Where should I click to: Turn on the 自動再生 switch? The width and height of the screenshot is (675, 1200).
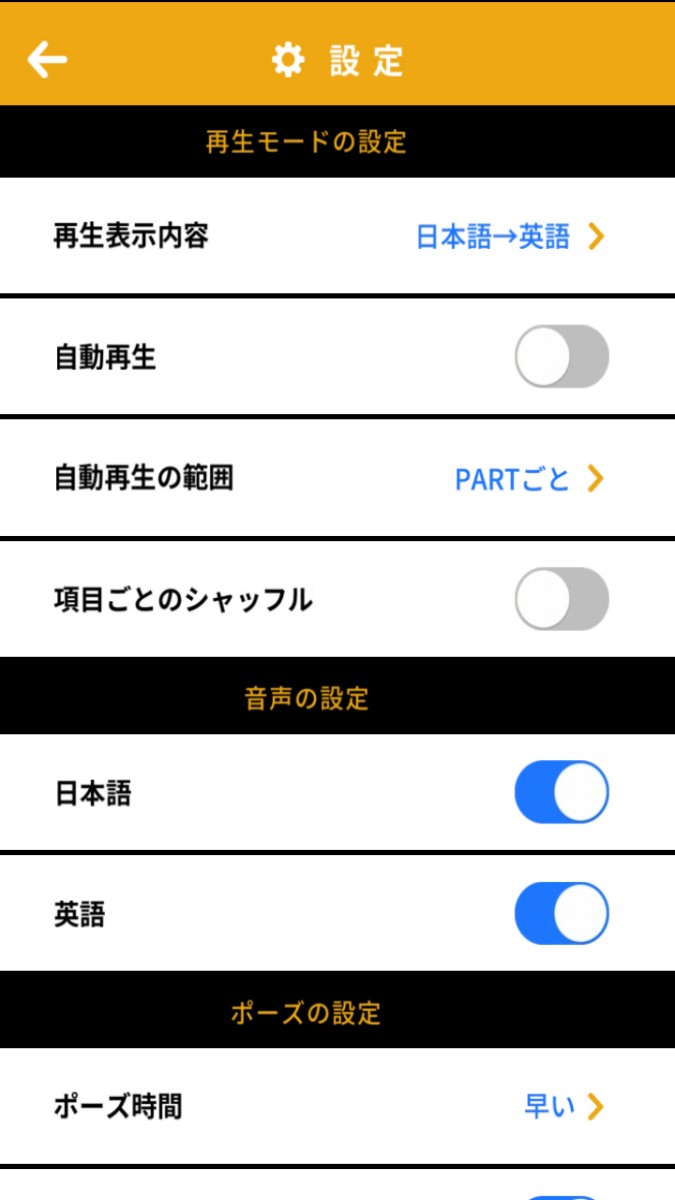click(562, 356)
